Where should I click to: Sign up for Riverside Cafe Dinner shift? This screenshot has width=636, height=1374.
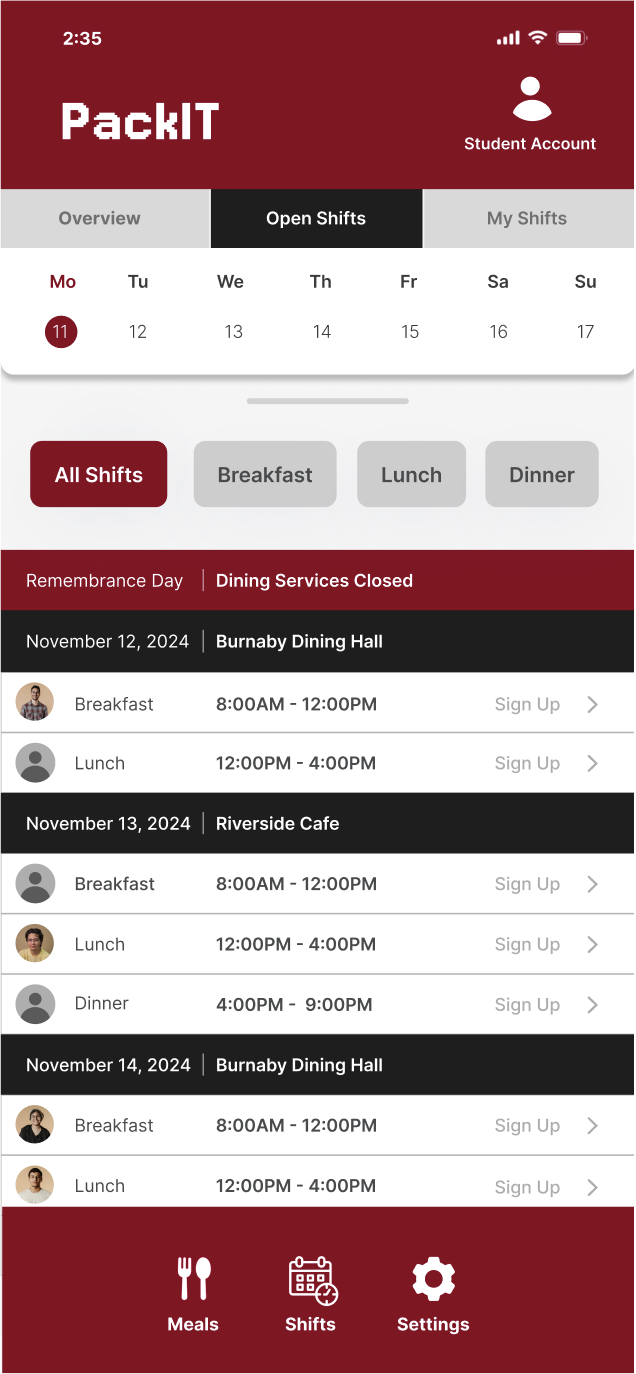[528, 1004]
